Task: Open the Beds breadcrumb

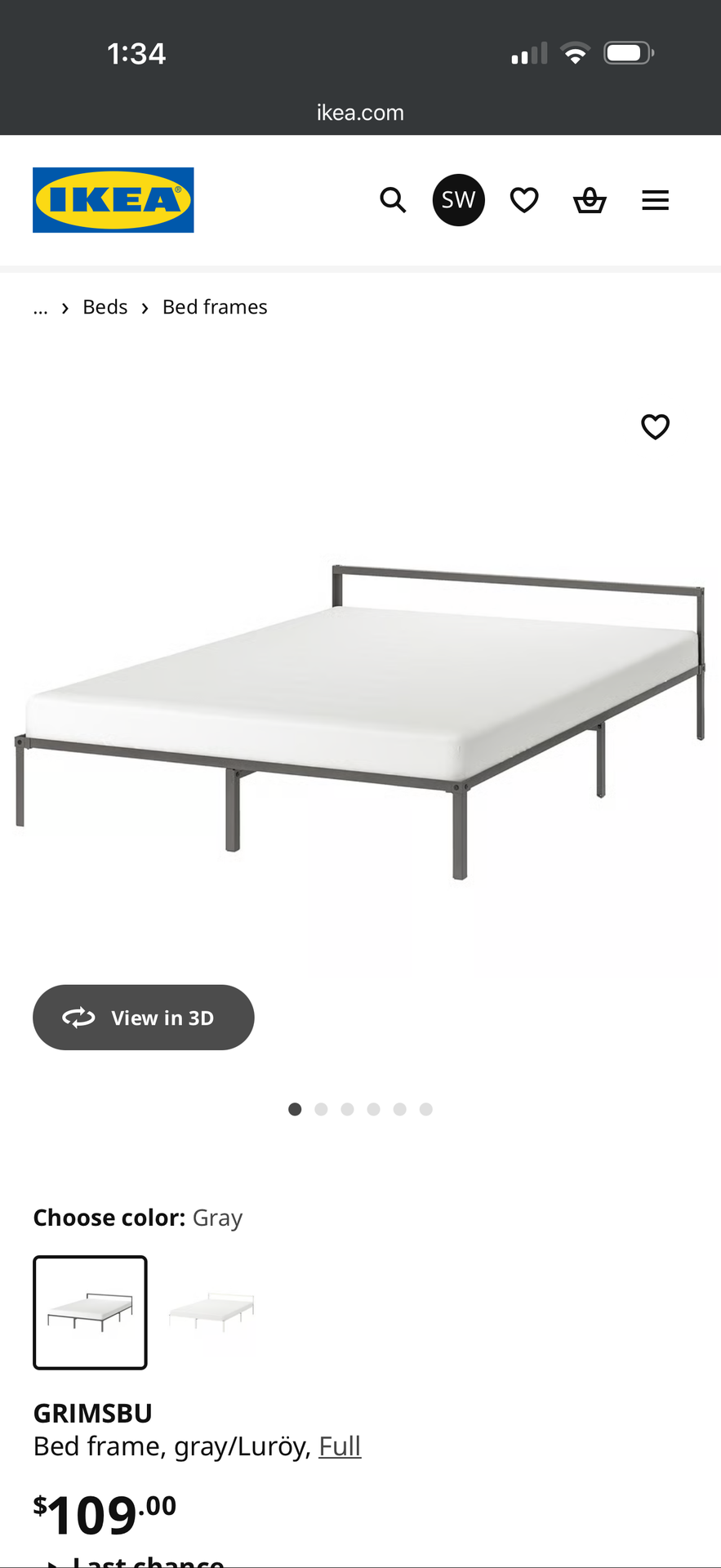Action: [x=105, y=307]
